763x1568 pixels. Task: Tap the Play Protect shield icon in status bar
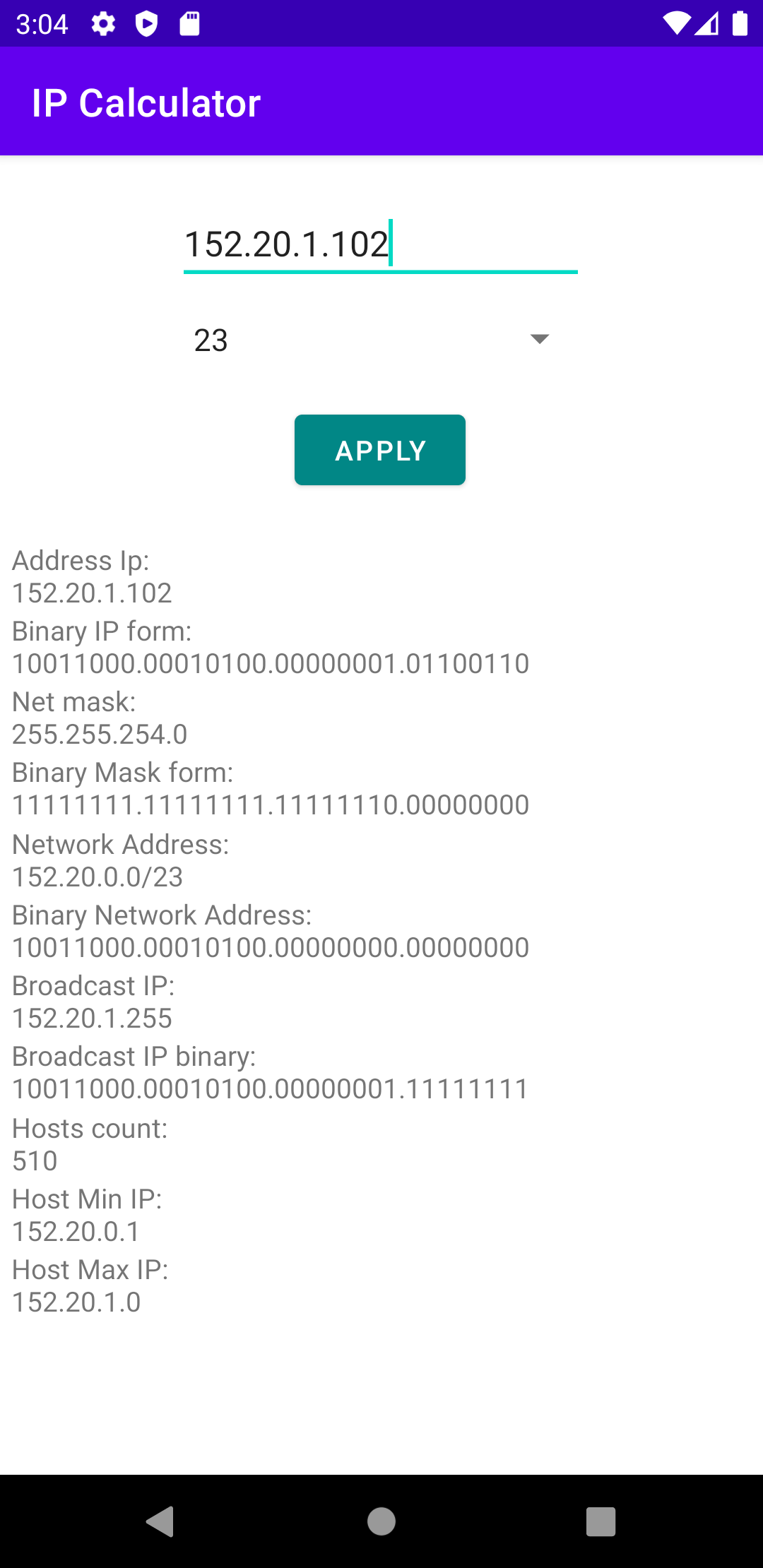(x=146, y=23)
